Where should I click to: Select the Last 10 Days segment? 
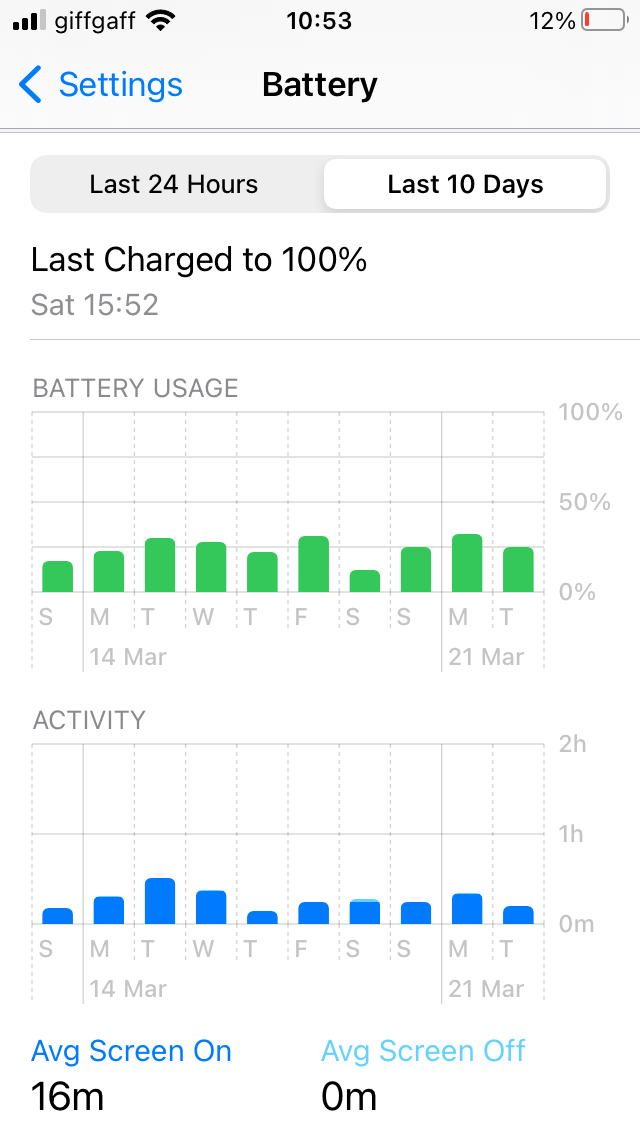pos(465,185)
